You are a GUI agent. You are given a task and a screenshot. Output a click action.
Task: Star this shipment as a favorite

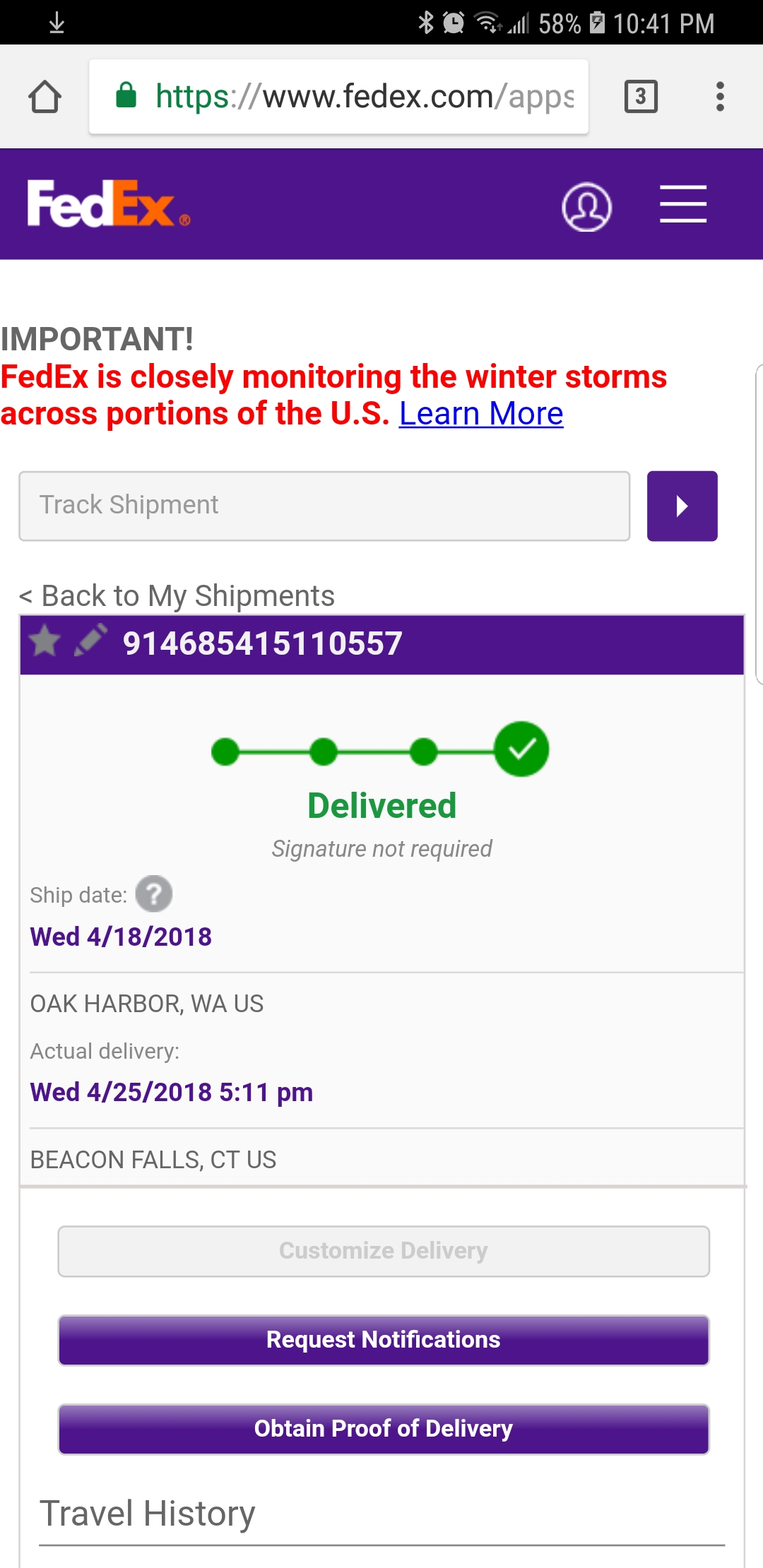click(45, 641)
